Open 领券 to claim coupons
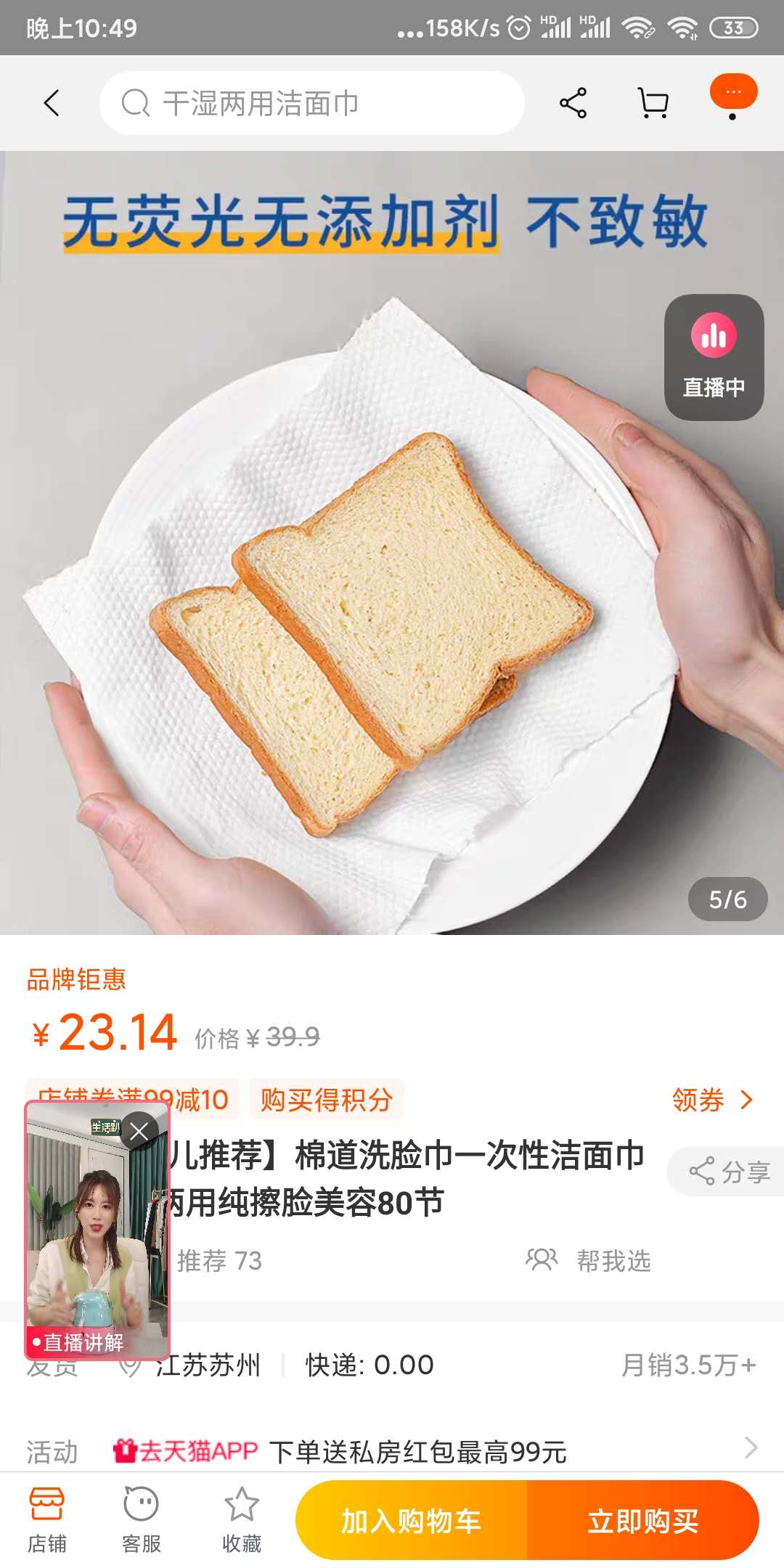Viewport: 784px width, 1568px height. pos(712,1101)
